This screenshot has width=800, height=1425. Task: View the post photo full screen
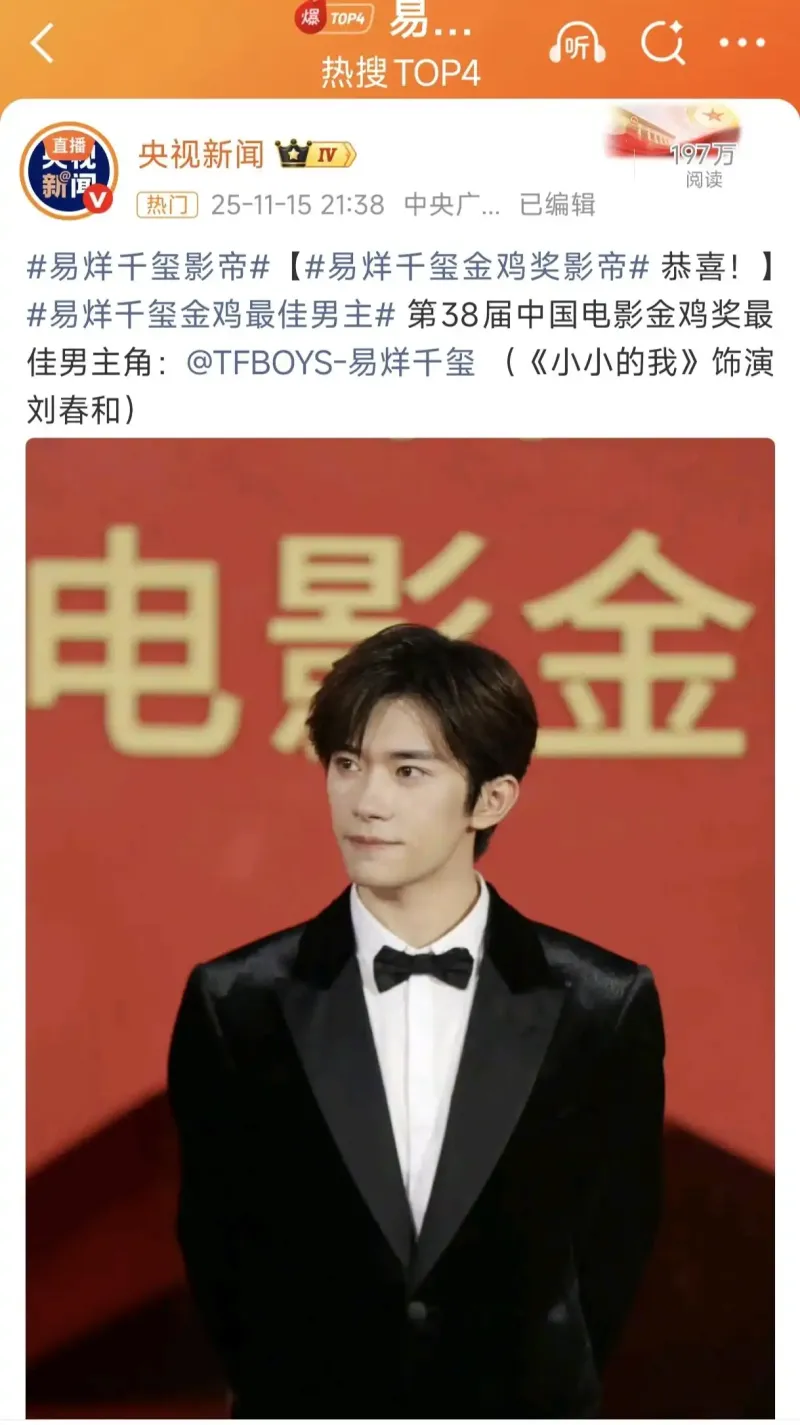coord(400,930)
